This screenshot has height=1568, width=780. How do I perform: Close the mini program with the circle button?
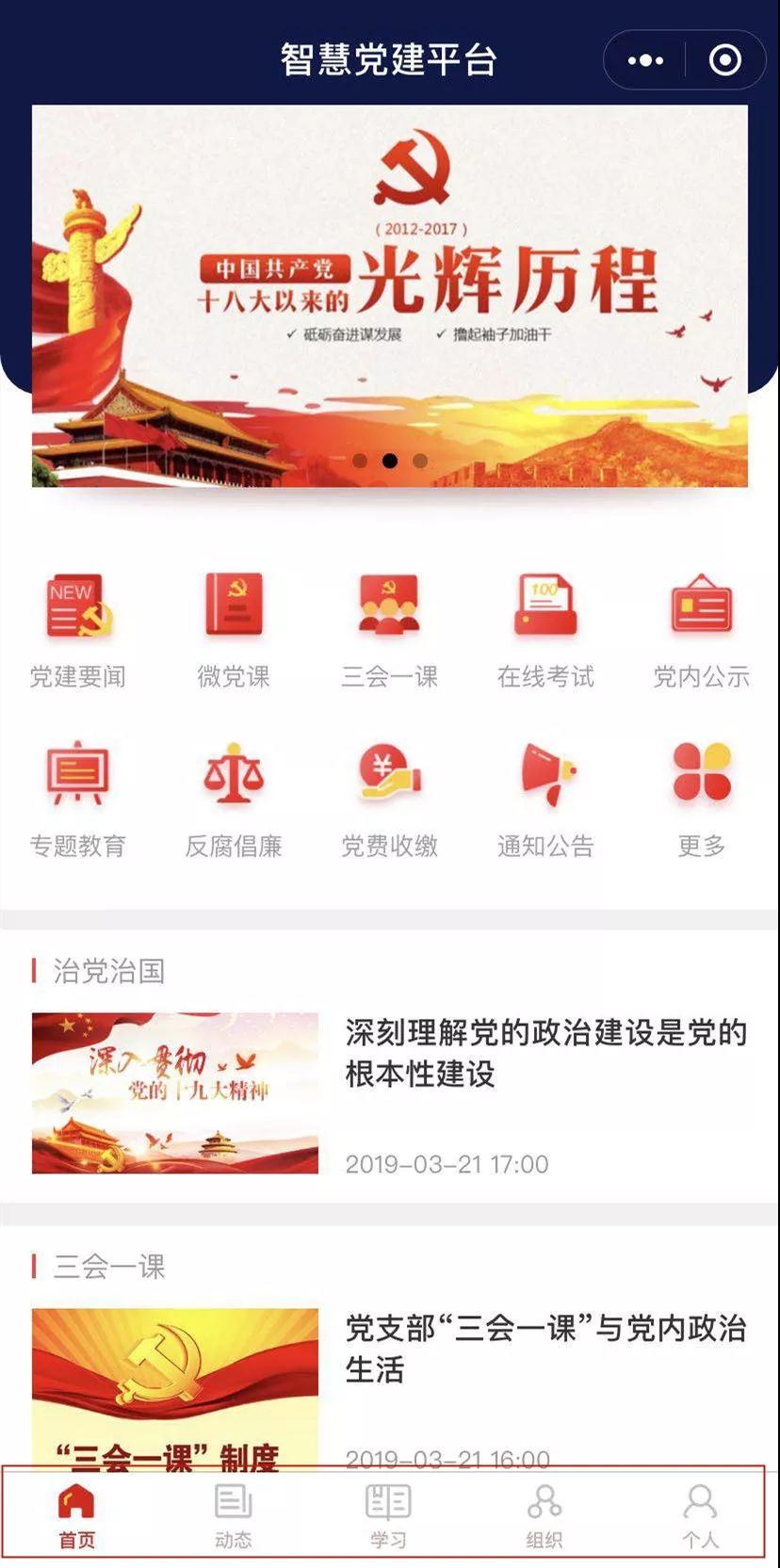pos(724,61)
